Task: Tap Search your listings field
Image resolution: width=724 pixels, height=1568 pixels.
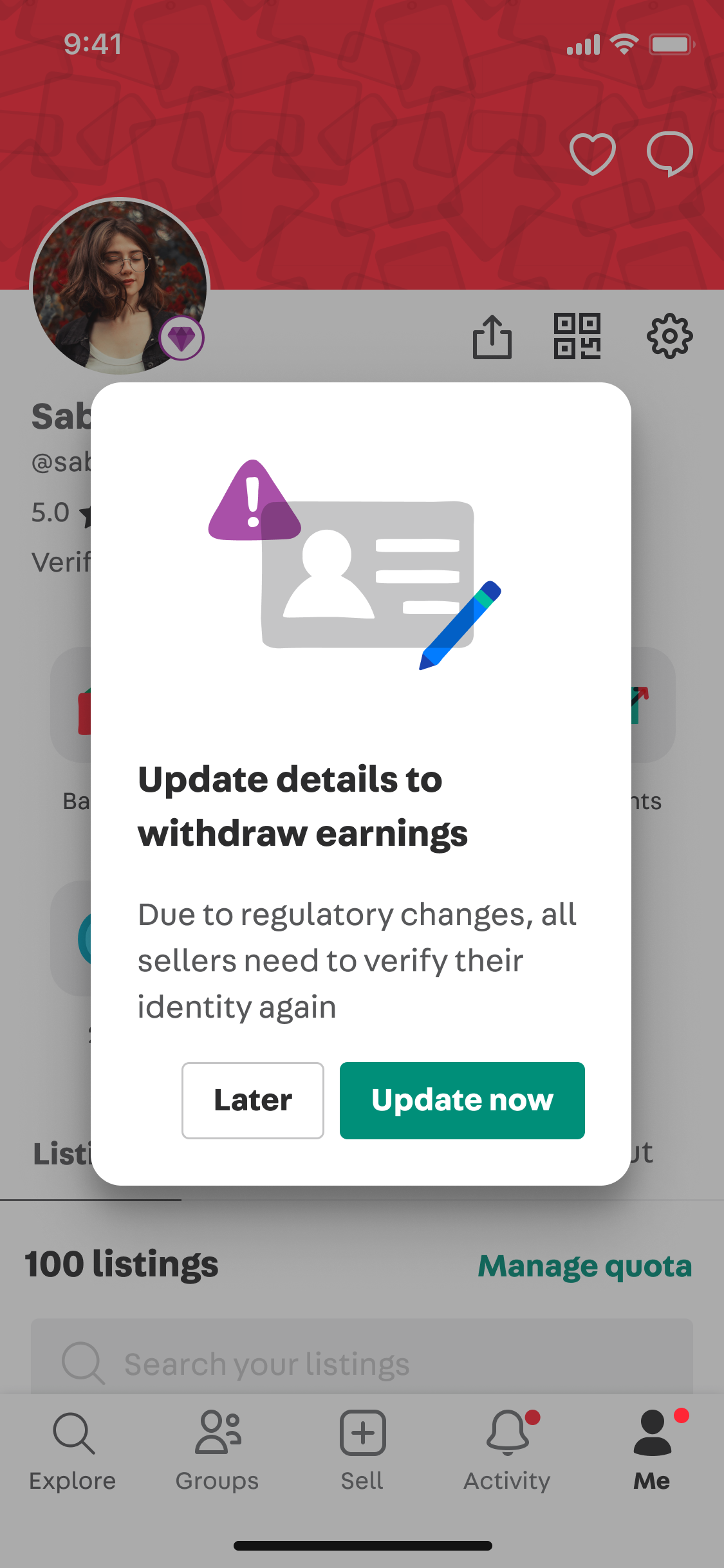Action: [x=362, y=1358]
